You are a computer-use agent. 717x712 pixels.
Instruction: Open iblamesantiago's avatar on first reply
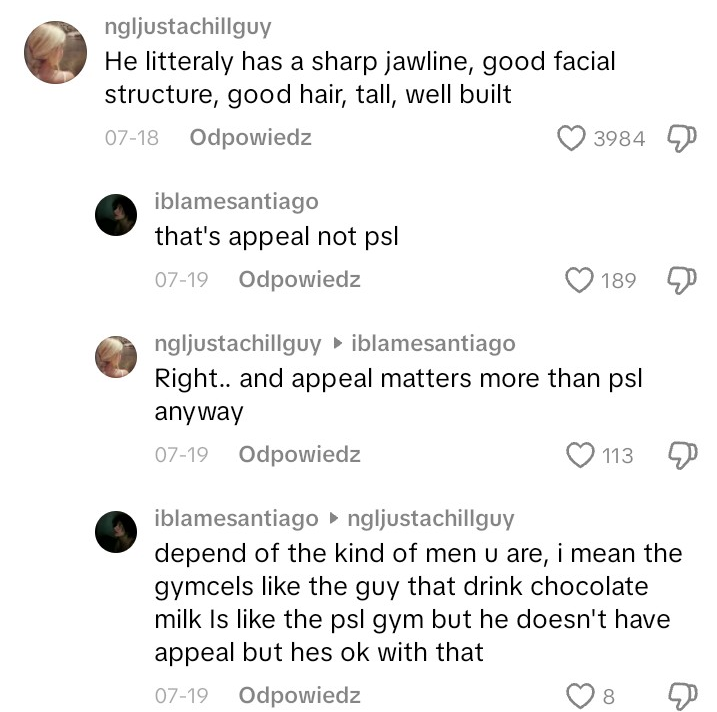pyautogui.click(x=116, y=213)
